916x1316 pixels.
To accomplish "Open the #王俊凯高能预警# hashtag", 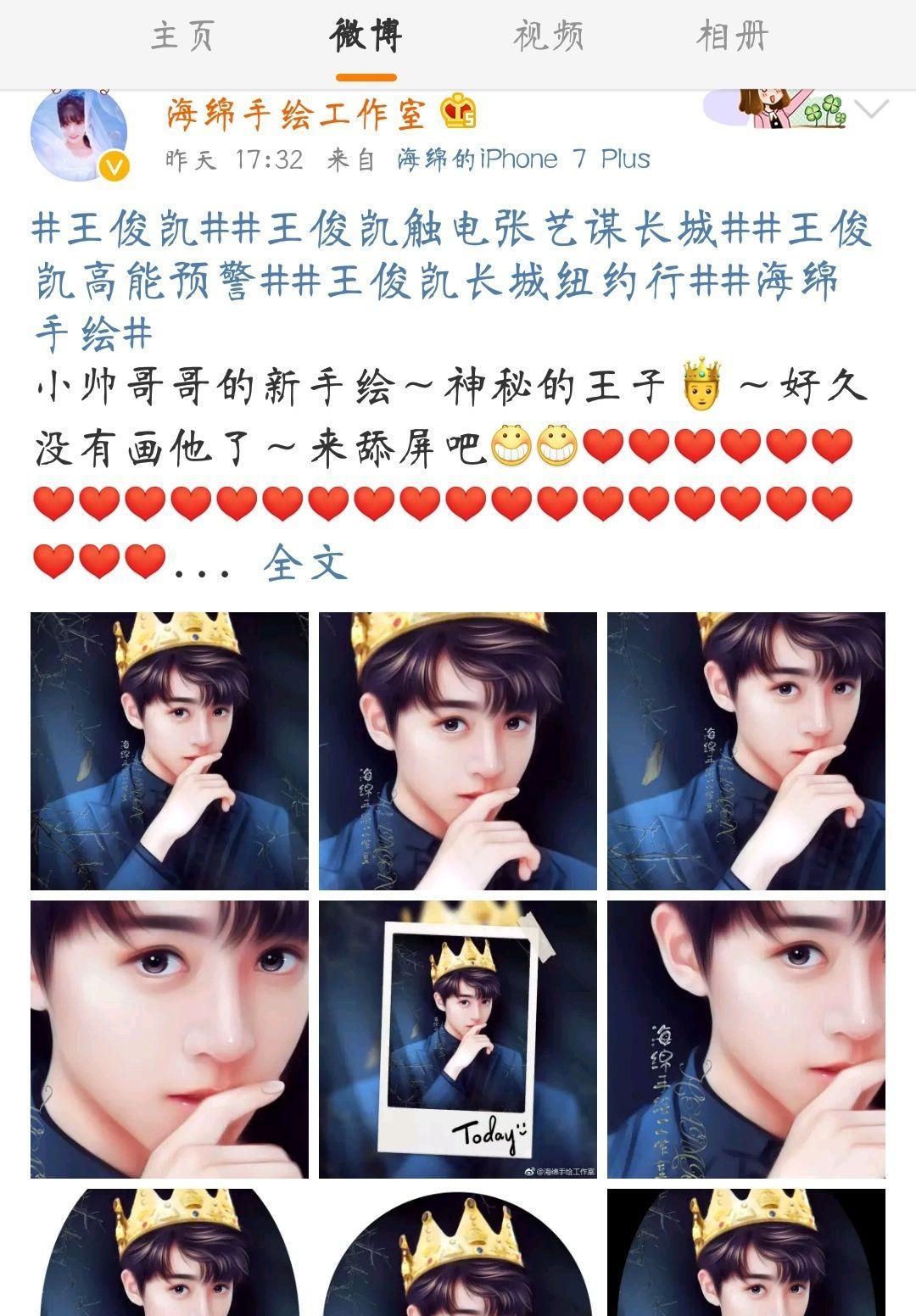I will (144, 282).
